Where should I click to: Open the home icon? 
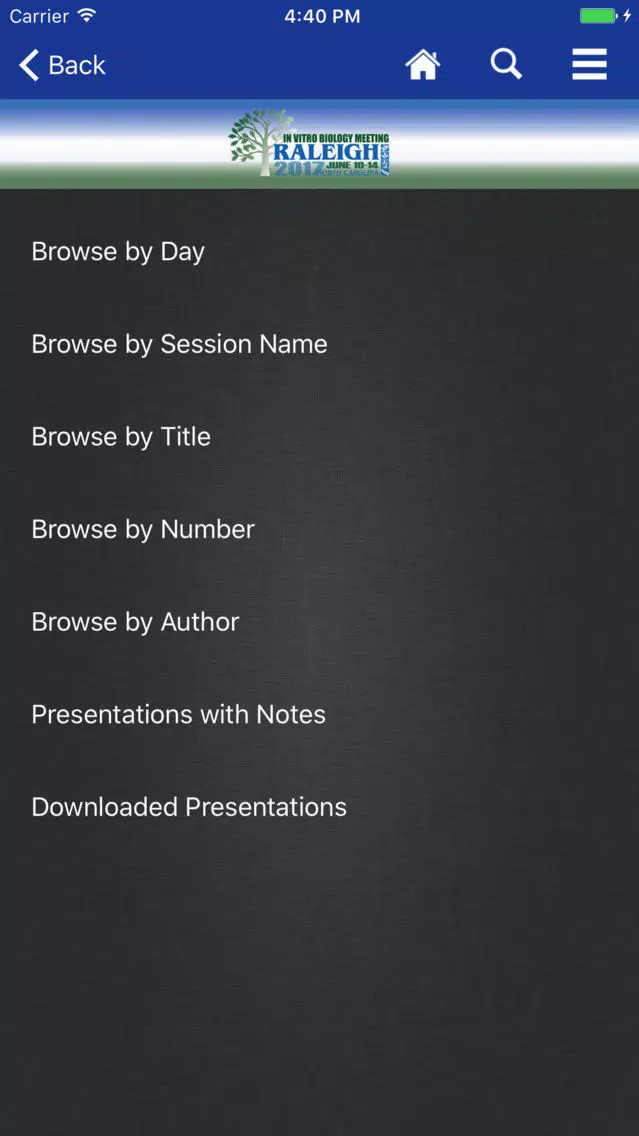click(x=422, y=66)
